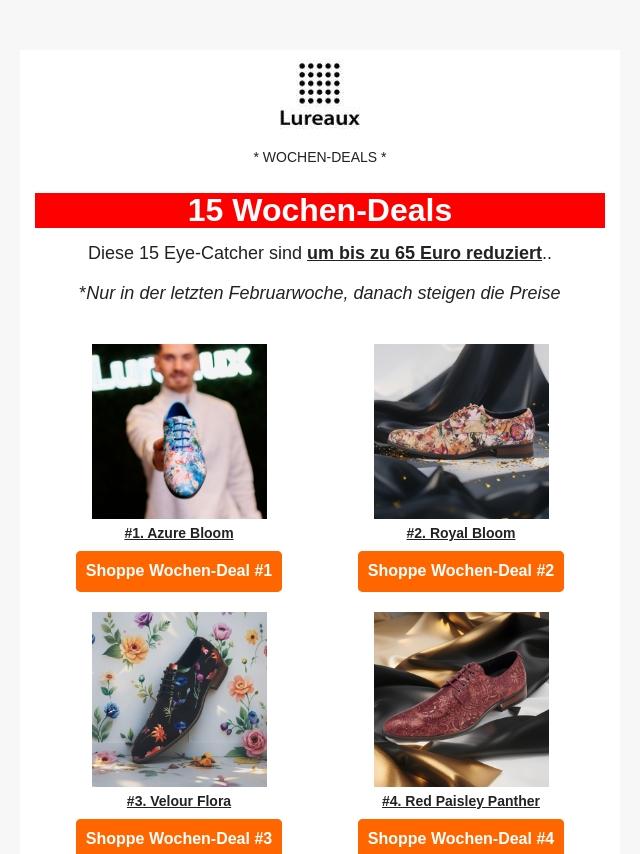Open the '#3. Velour Flora' link
The height and width of the screenshot is (854, 640).
click(179, 801)
